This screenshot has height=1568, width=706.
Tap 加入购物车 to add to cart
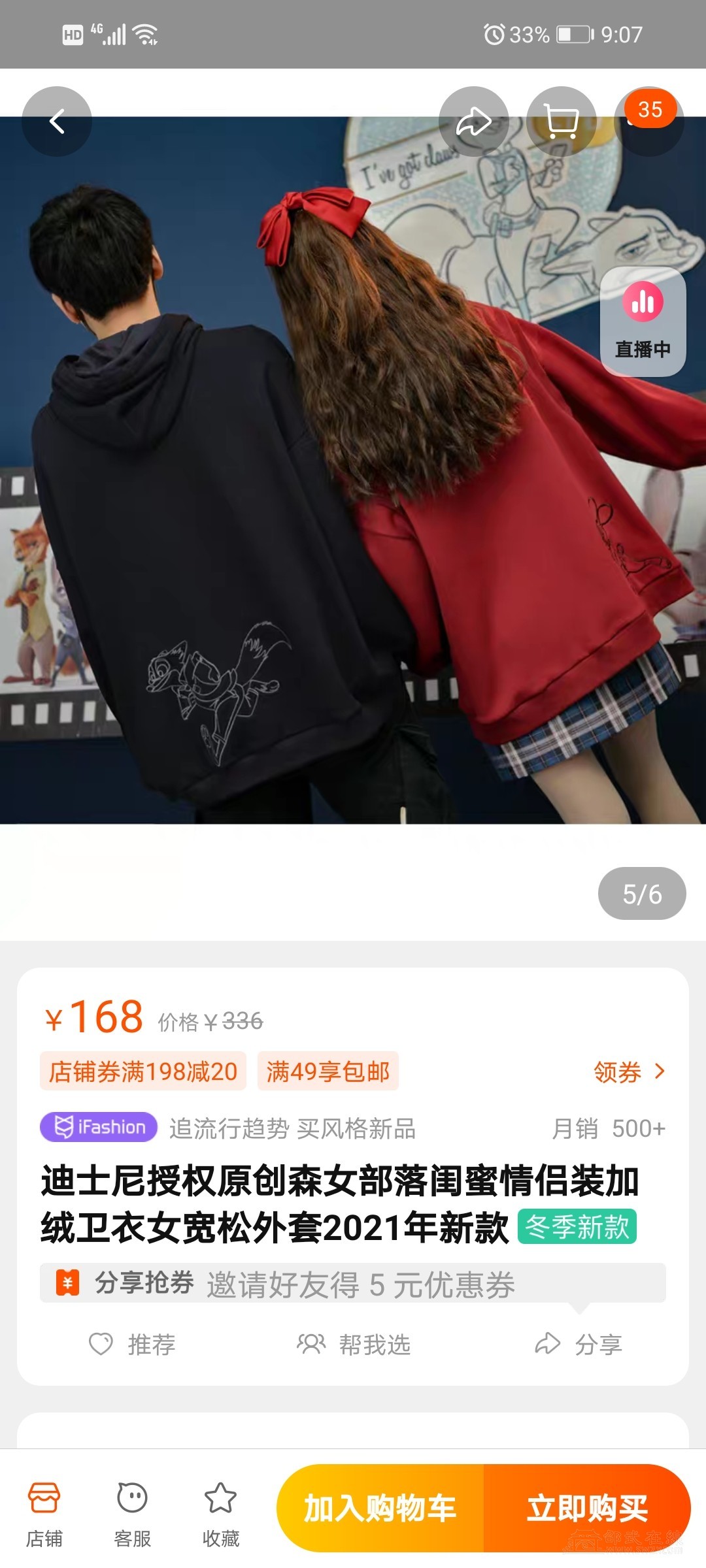[380, 1509]
